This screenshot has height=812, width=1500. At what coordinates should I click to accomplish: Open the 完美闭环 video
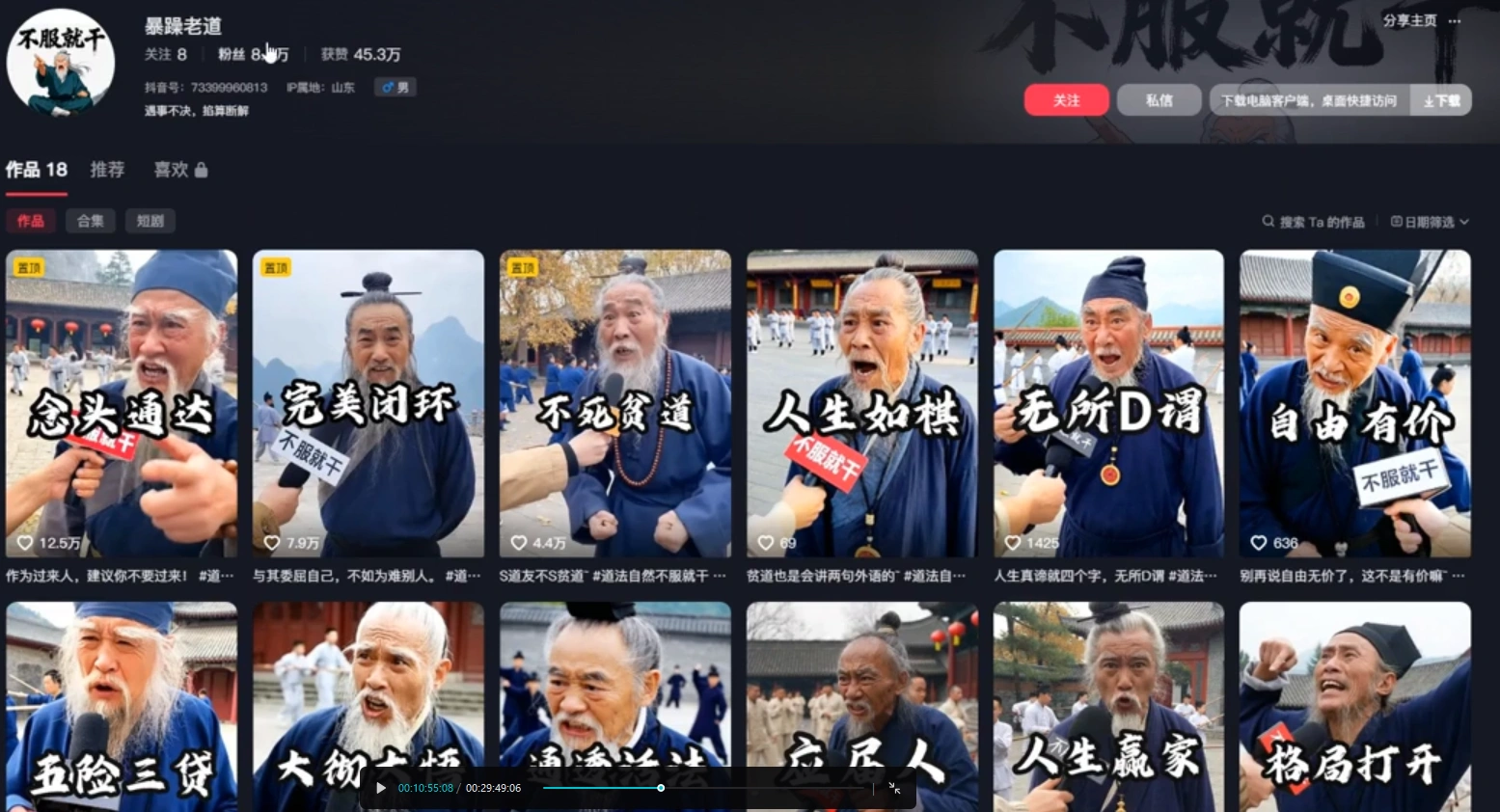coord(368,403)
